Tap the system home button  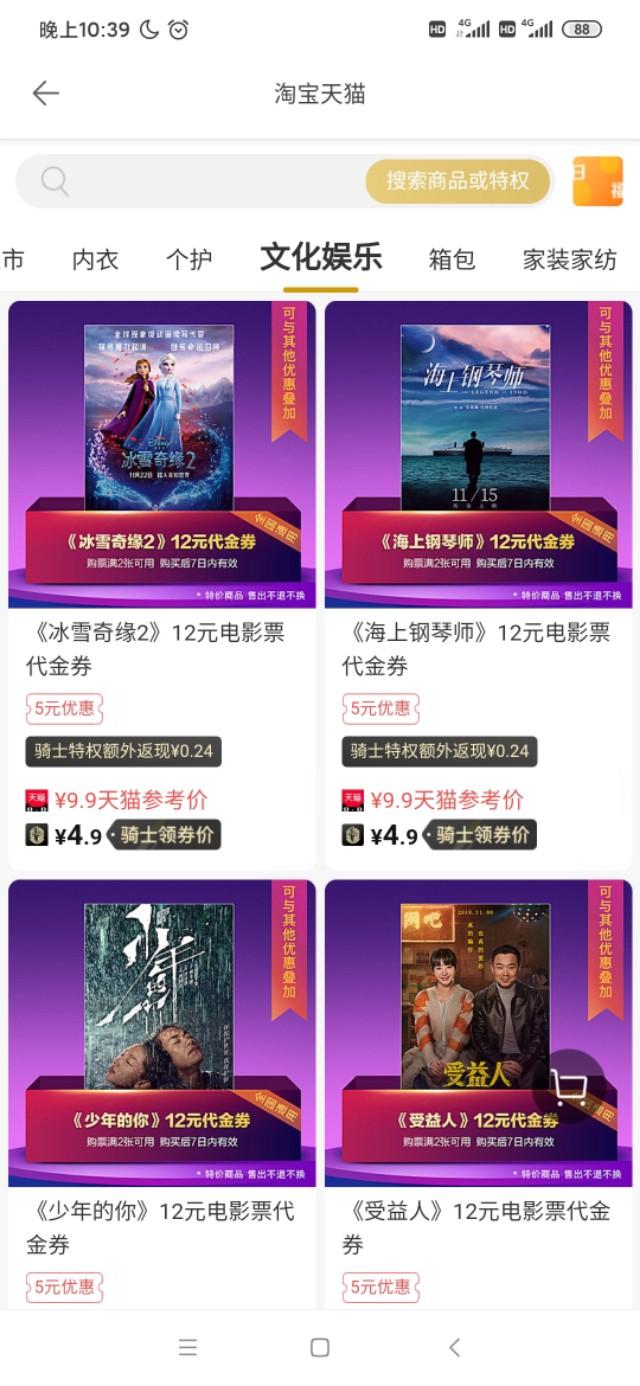pos(320,1347)
